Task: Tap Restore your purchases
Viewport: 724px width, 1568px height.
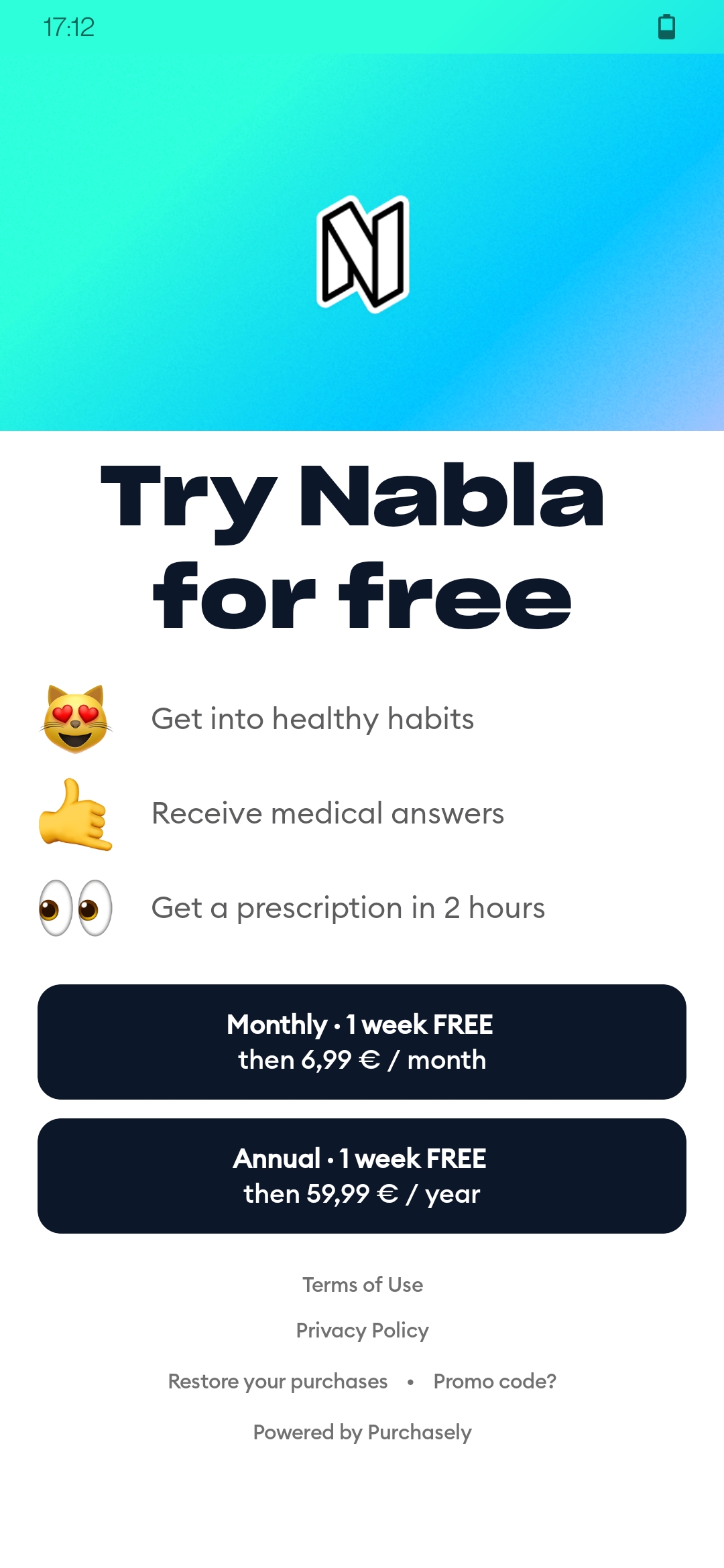Action: click(278, 1381)
